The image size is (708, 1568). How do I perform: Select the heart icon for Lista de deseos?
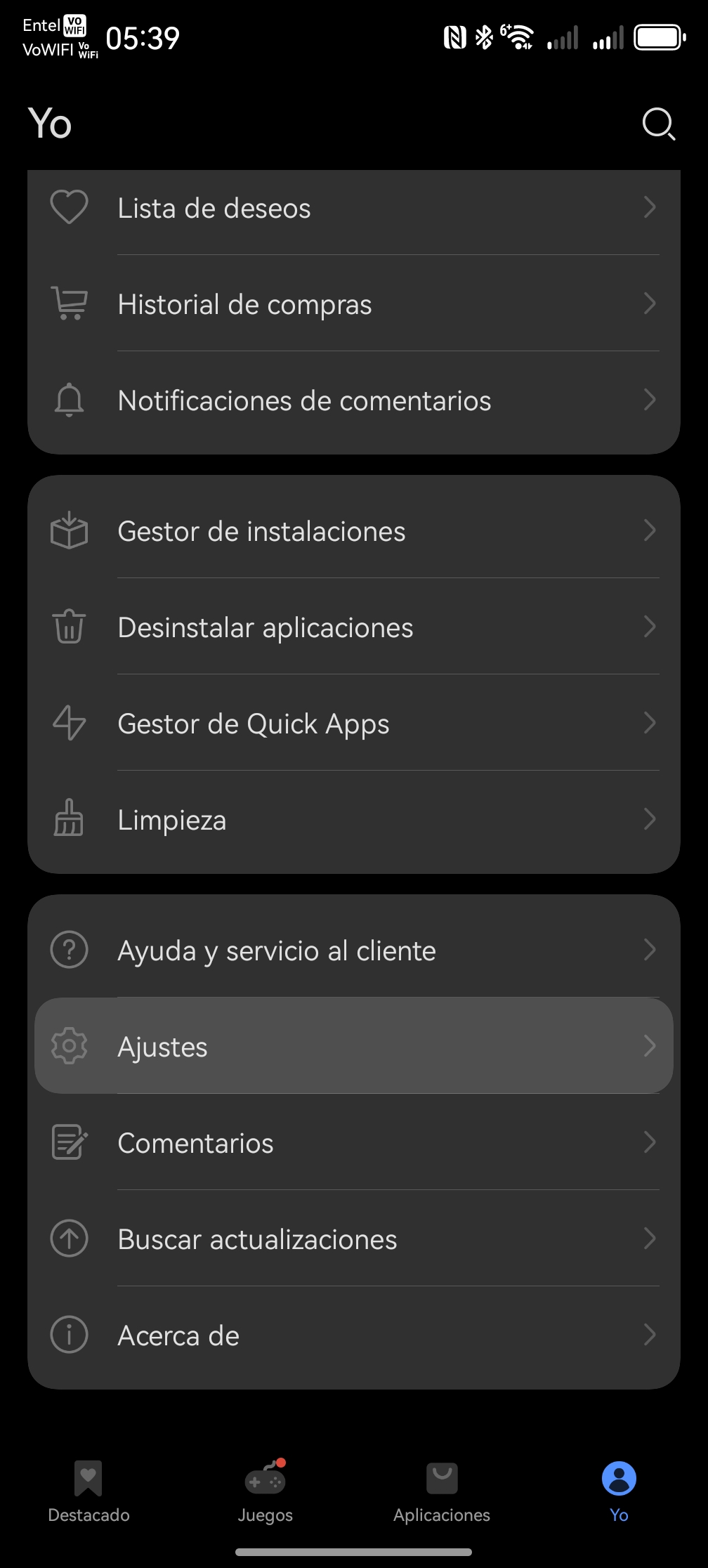(x=69, y=207)
